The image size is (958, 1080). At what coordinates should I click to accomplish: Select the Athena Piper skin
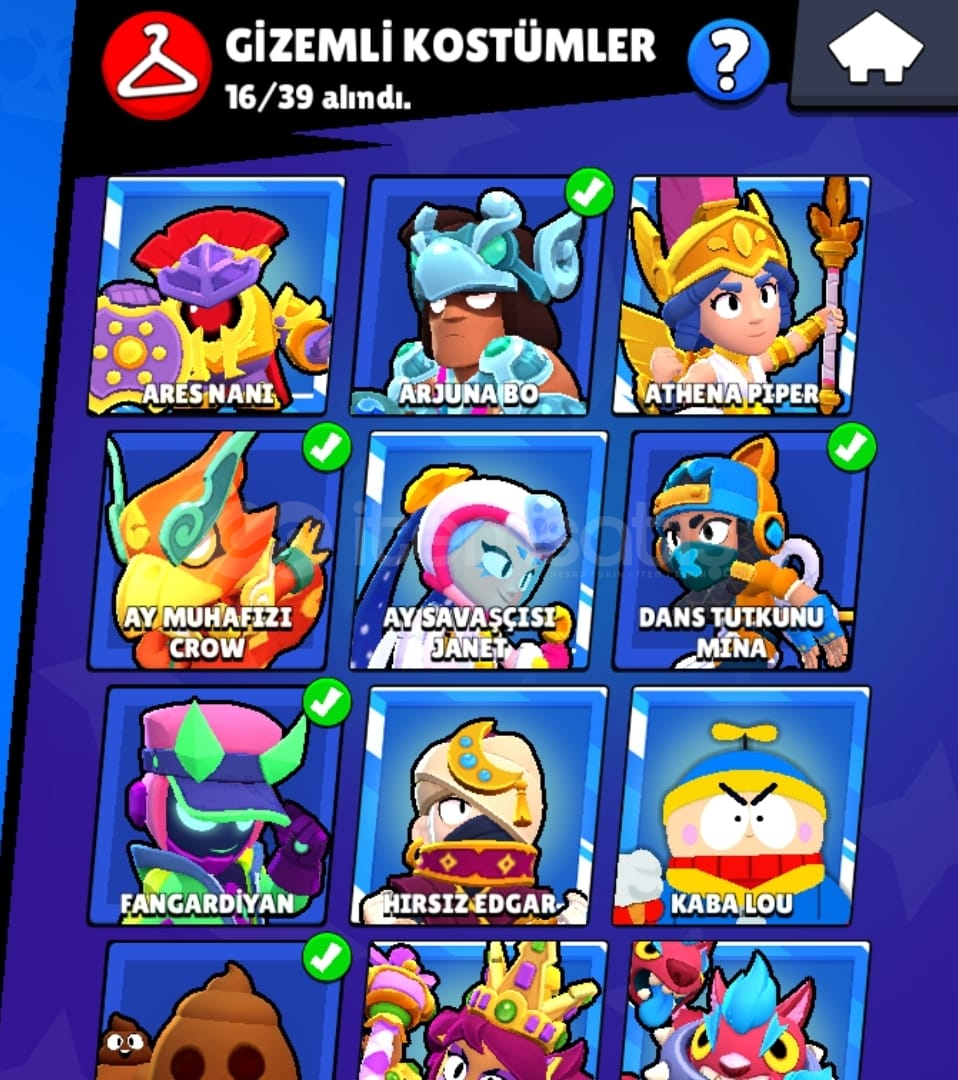coord(741,297)
